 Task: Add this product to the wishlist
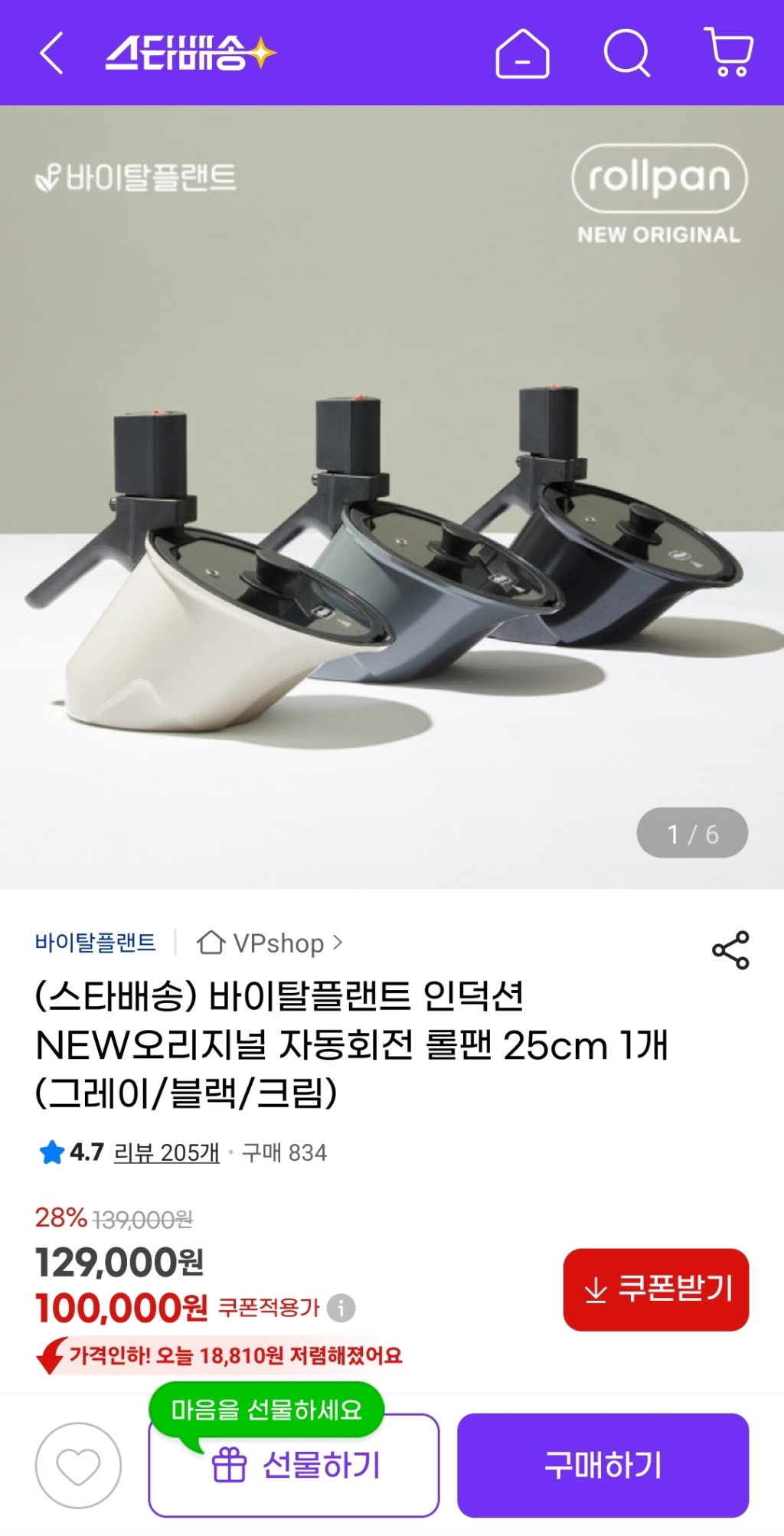pos(78,1466)
